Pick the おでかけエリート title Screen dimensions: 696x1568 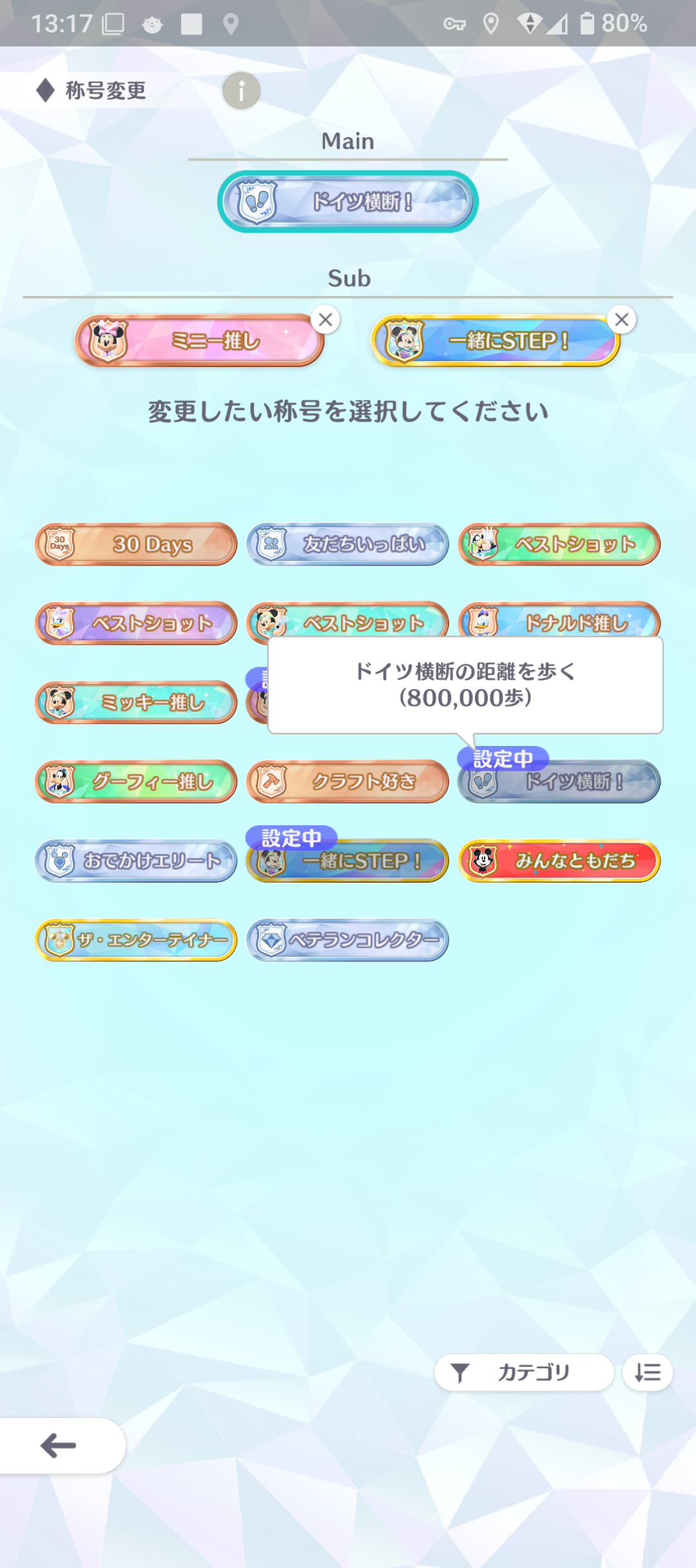coord(136,861)
